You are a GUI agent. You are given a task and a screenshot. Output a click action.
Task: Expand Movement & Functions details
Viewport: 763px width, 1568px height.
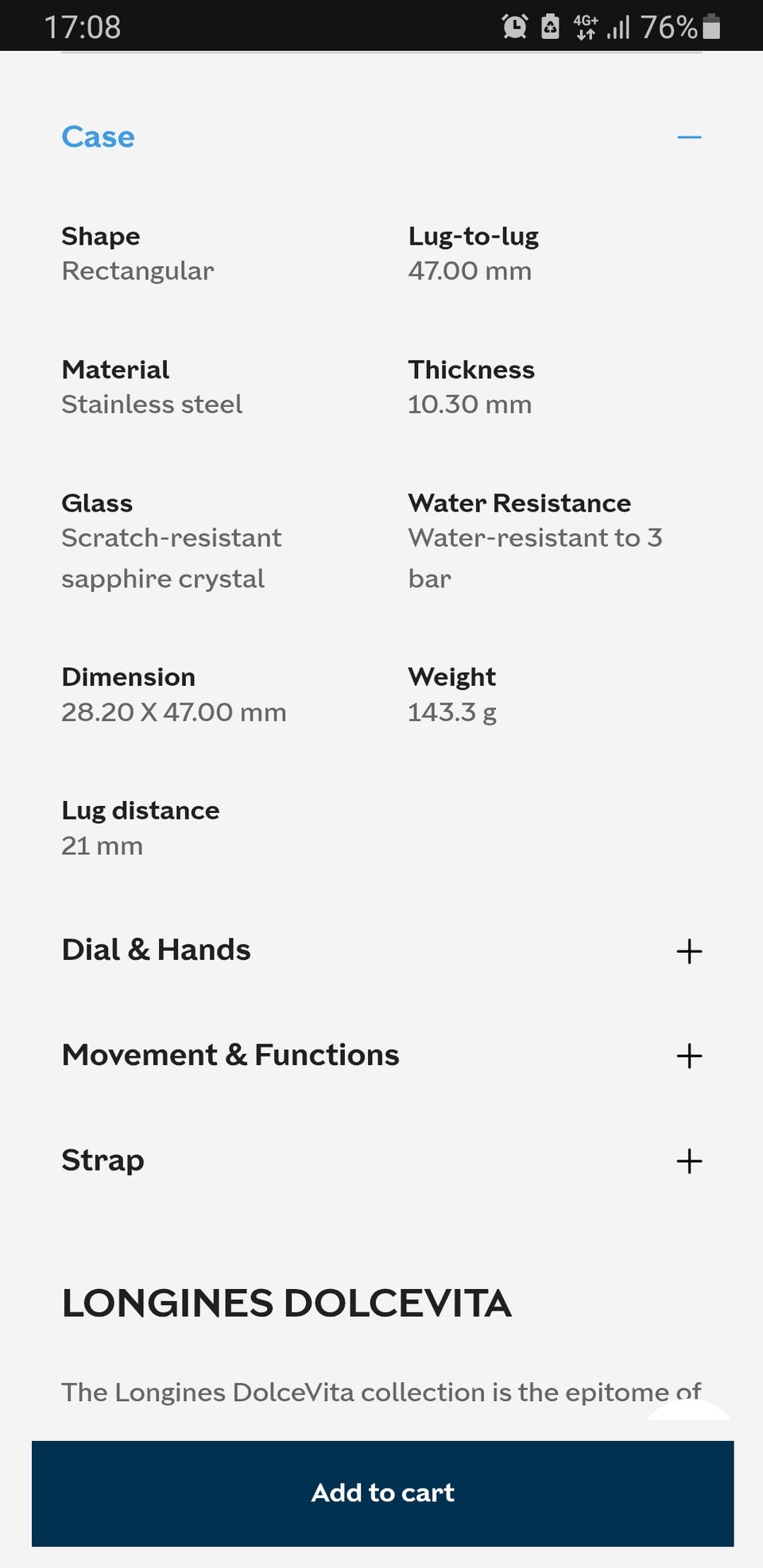pos(688,1055)
